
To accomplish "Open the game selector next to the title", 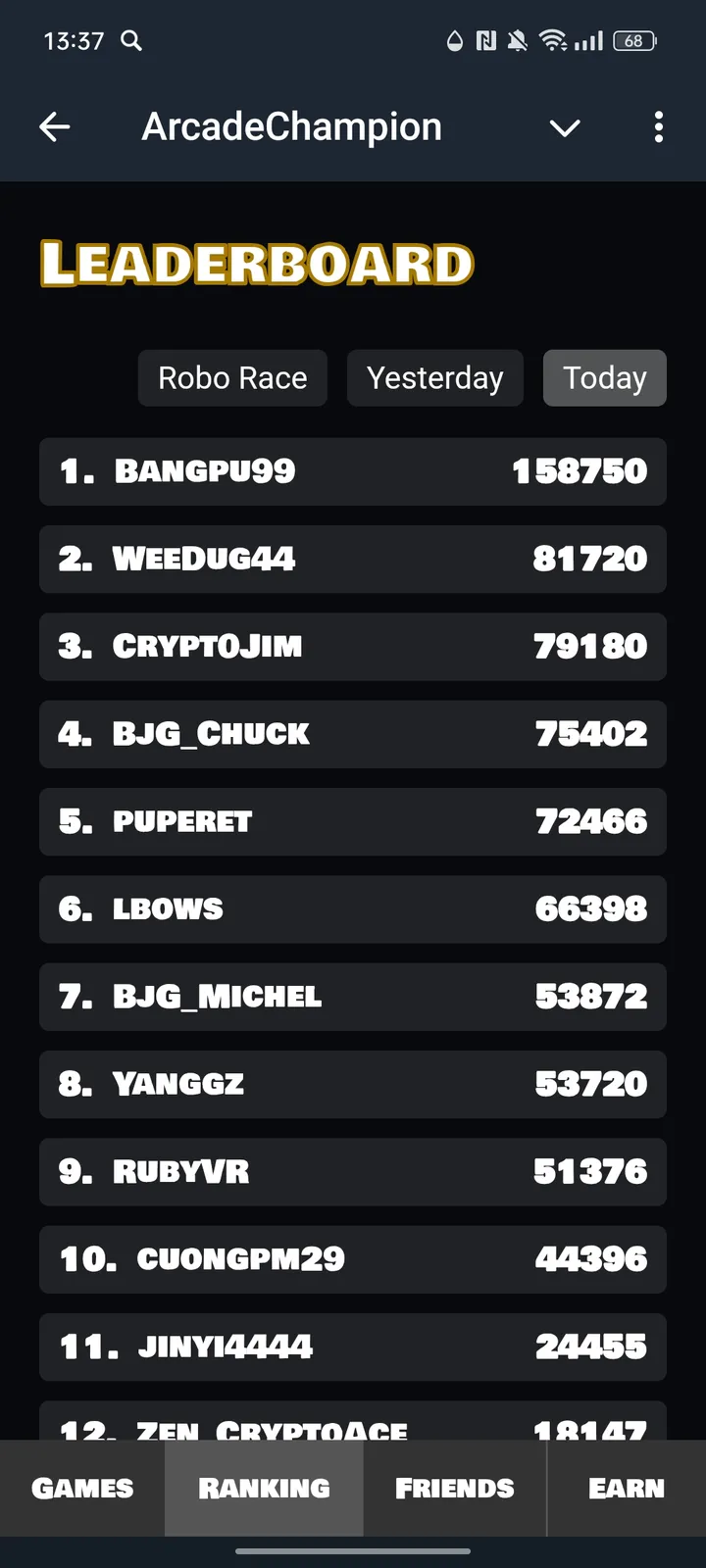I will coord(565,127).
